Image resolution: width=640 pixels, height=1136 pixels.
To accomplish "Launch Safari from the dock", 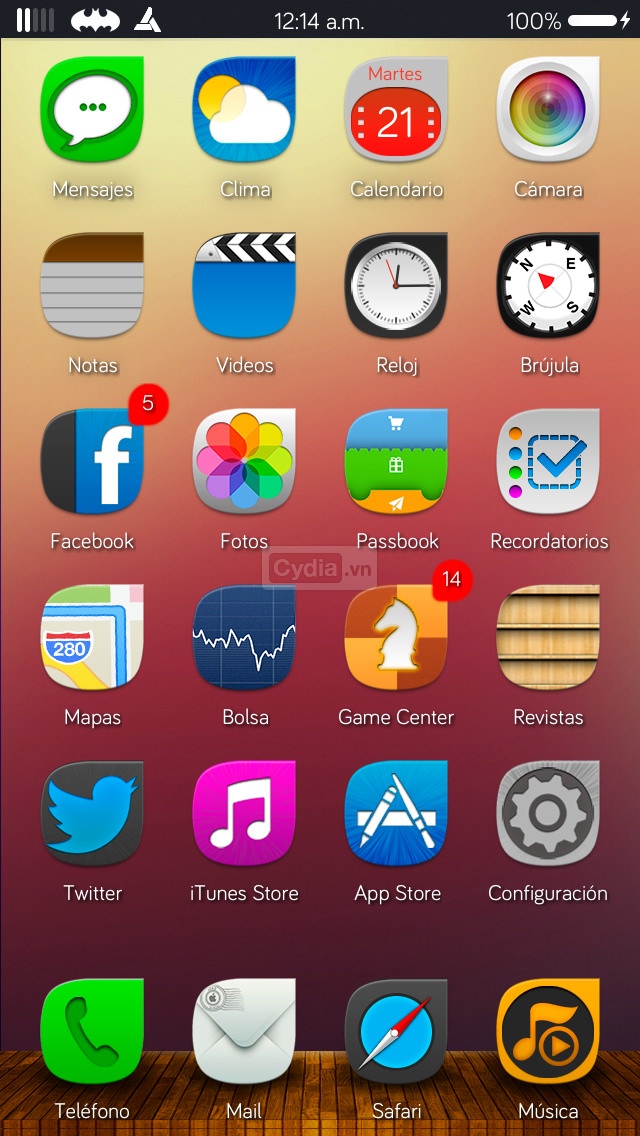I will 396,1031.
